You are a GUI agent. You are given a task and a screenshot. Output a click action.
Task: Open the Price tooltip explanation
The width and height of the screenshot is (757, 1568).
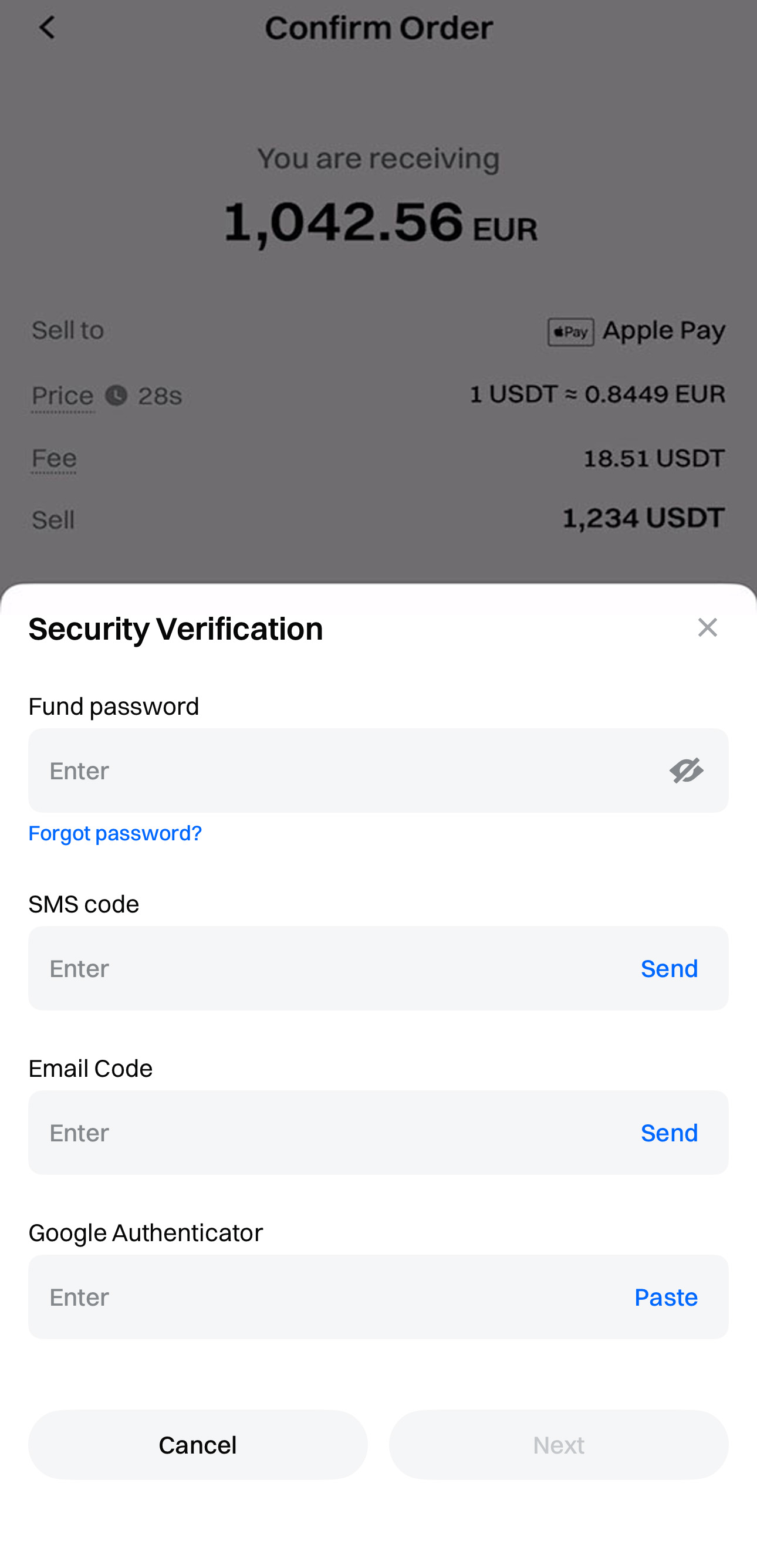pyautogui.click(x=63, y=396)
